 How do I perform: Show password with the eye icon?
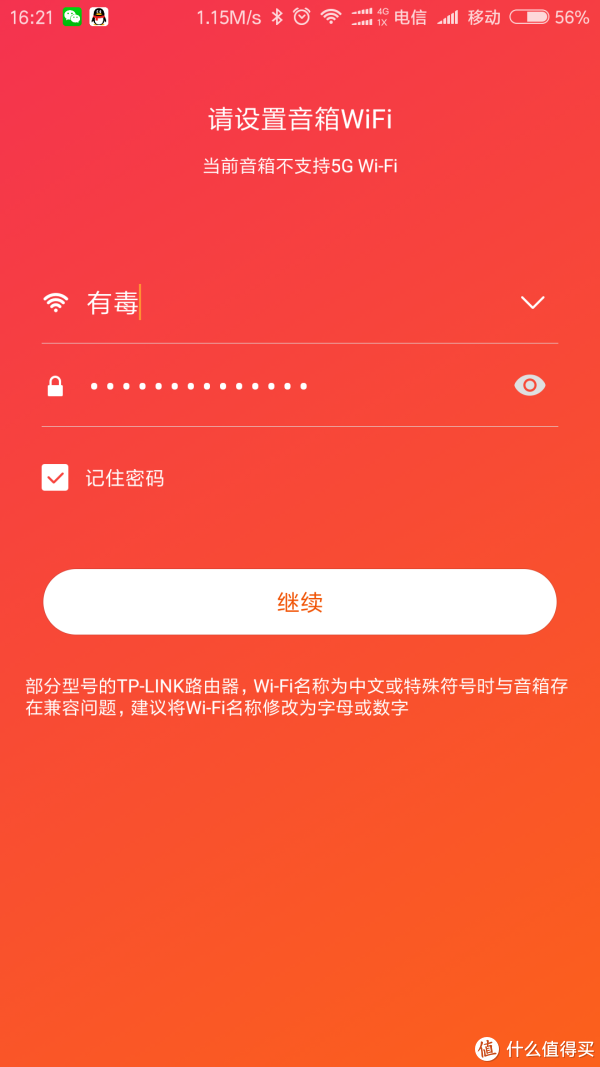529,385
